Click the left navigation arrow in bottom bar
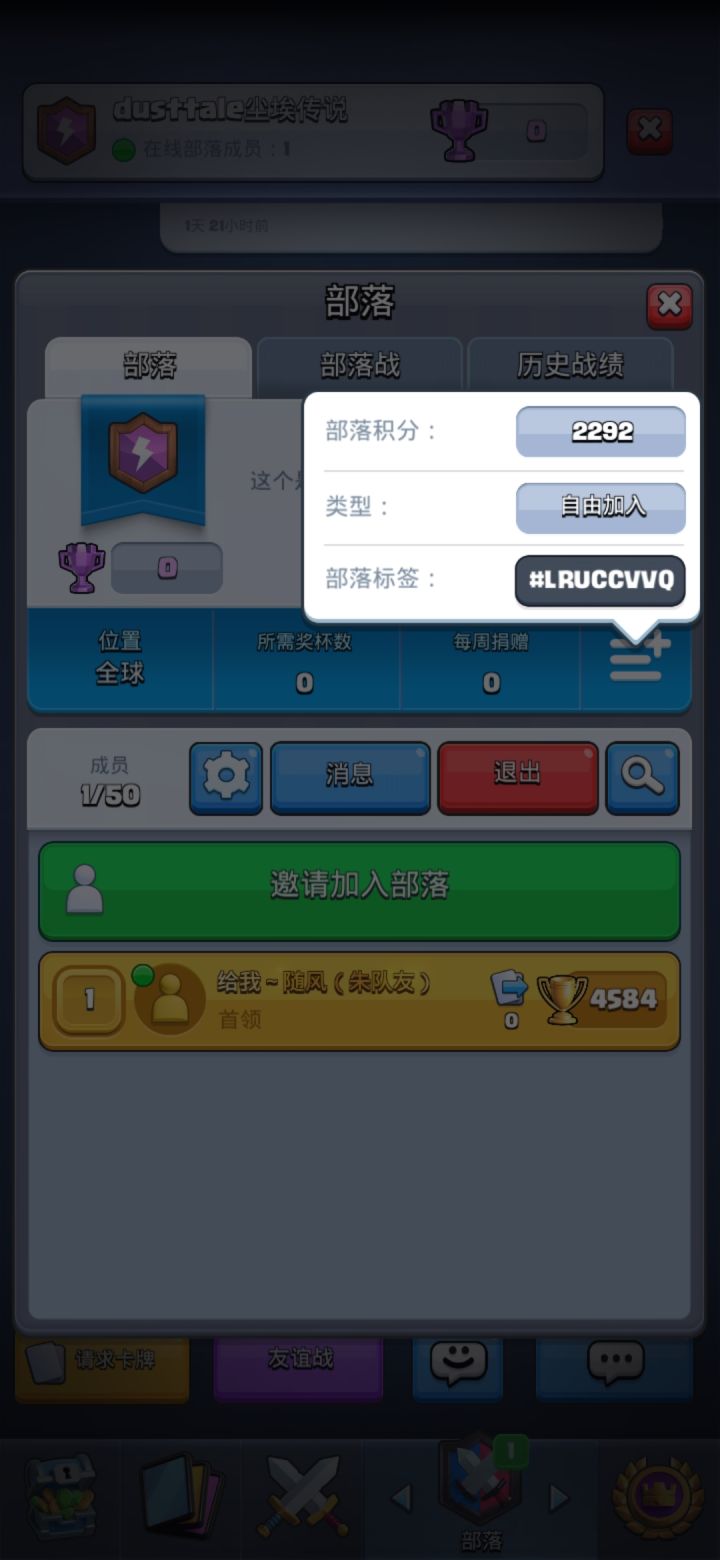Image resolution: width=720 pixels, height=1560 pixels. (403, 1495)
